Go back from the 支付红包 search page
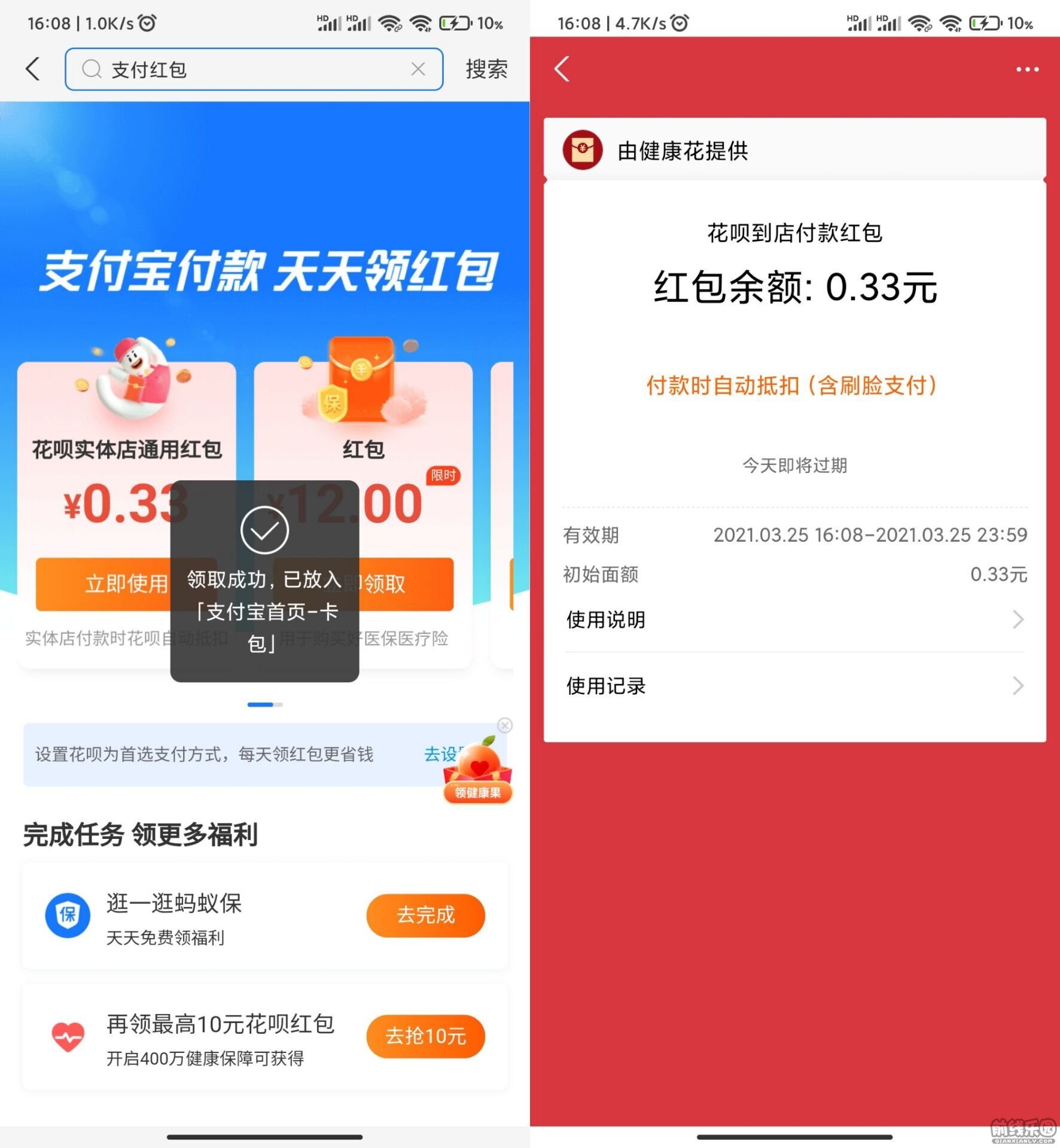This screenshot has height=1148, width=1060. [x=33, y=69]
